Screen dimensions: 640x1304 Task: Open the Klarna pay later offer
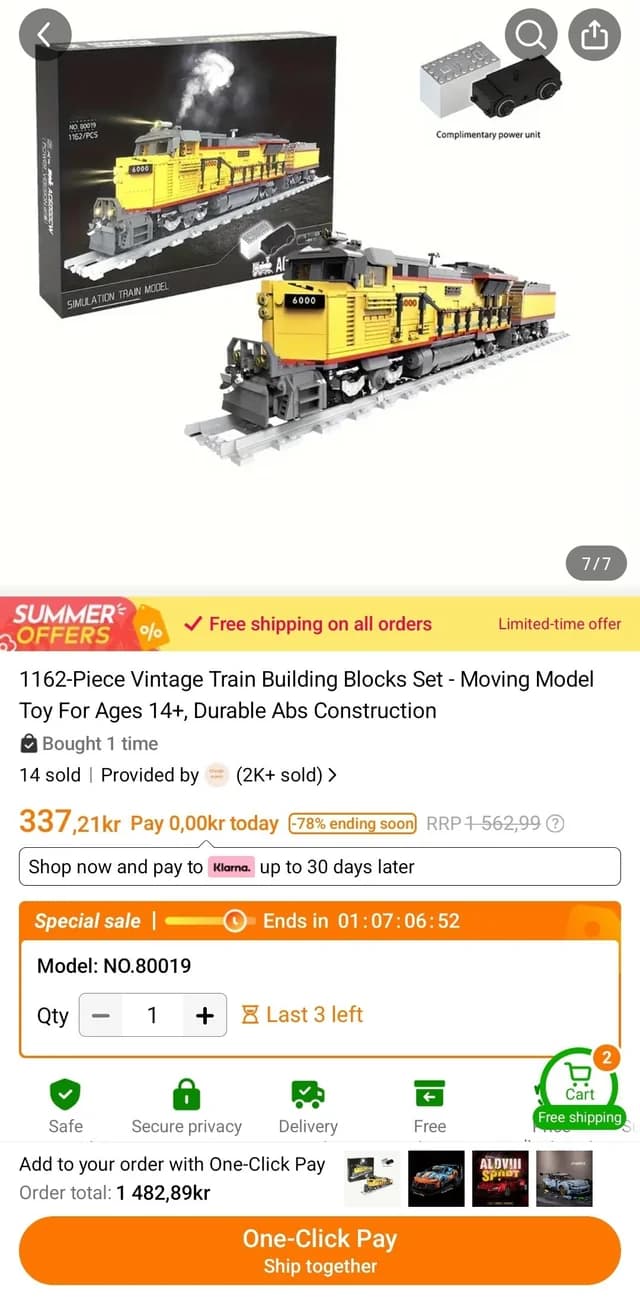320,867
